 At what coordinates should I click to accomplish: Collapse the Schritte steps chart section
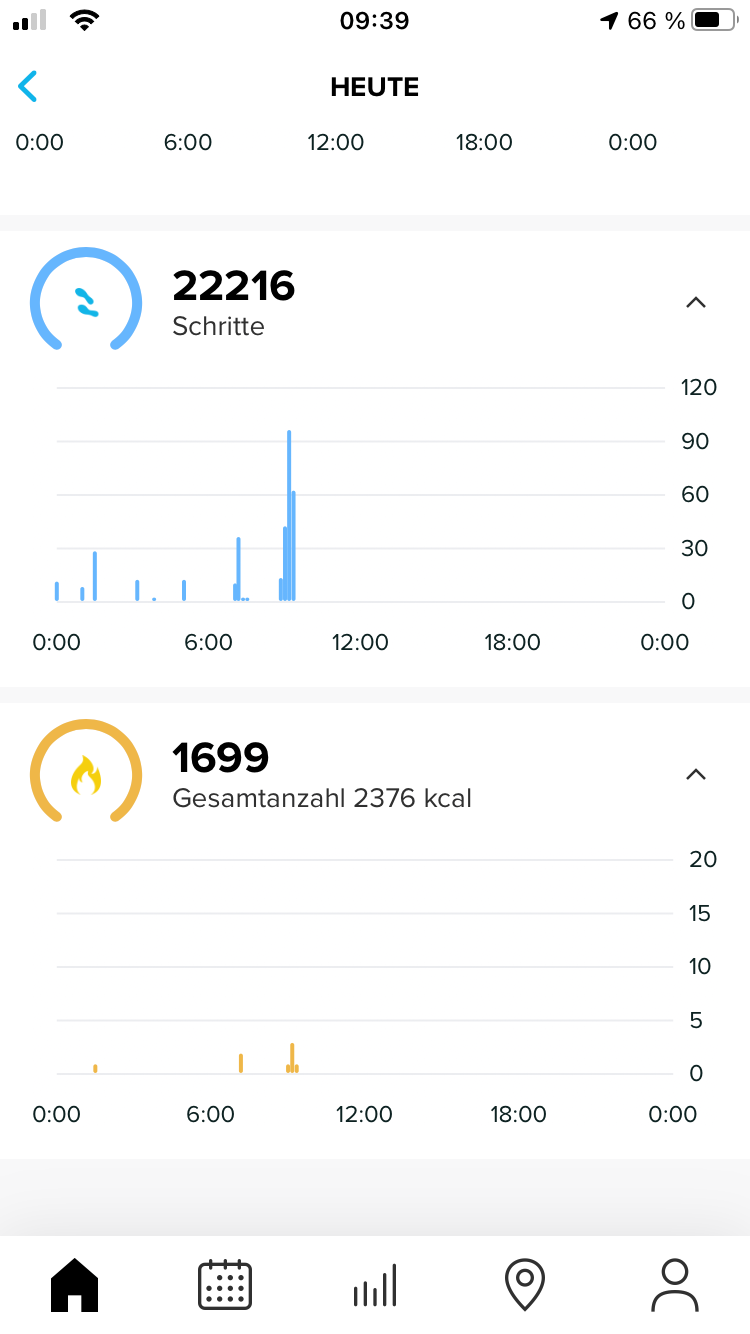696,302
